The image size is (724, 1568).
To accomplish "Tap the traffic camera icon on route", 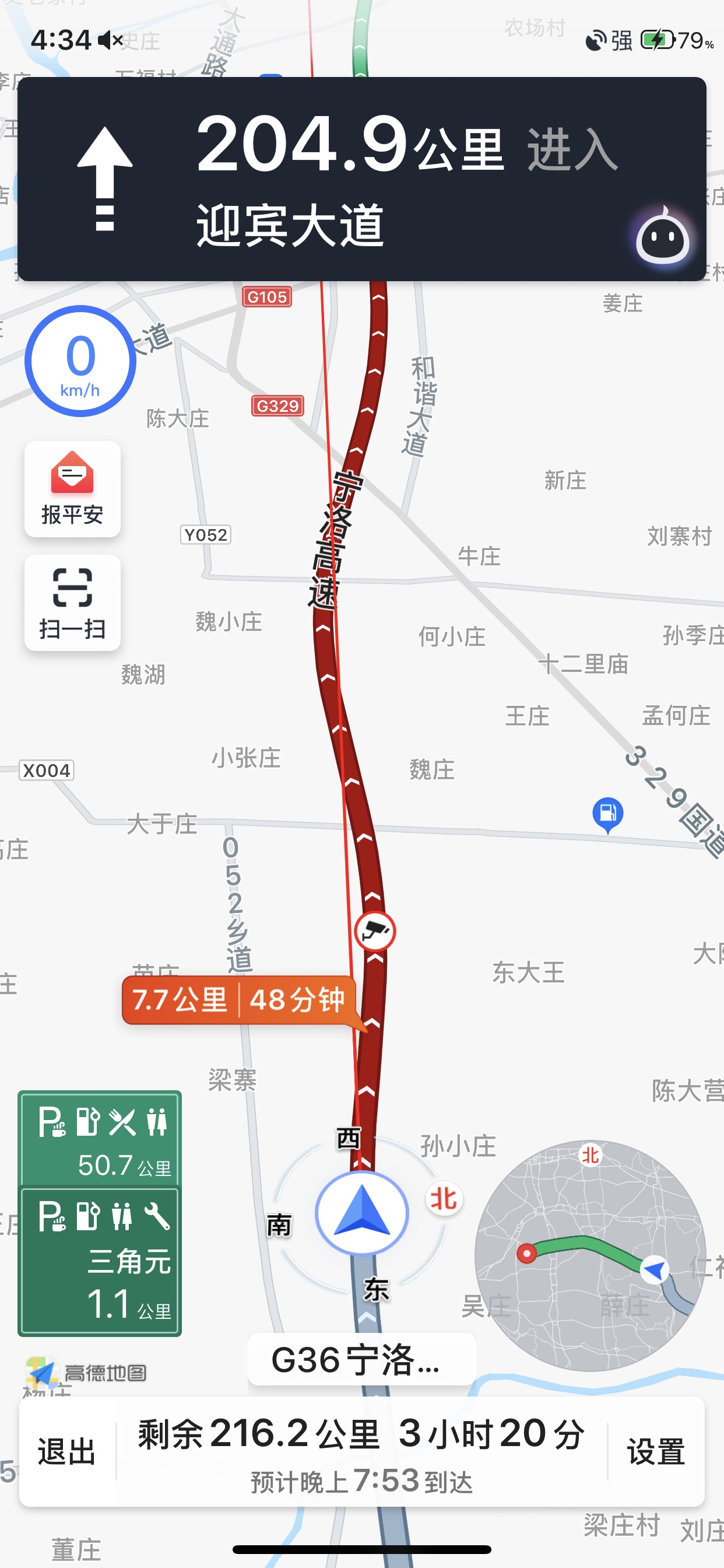I will pyautogui.click(x=375, y=932).
